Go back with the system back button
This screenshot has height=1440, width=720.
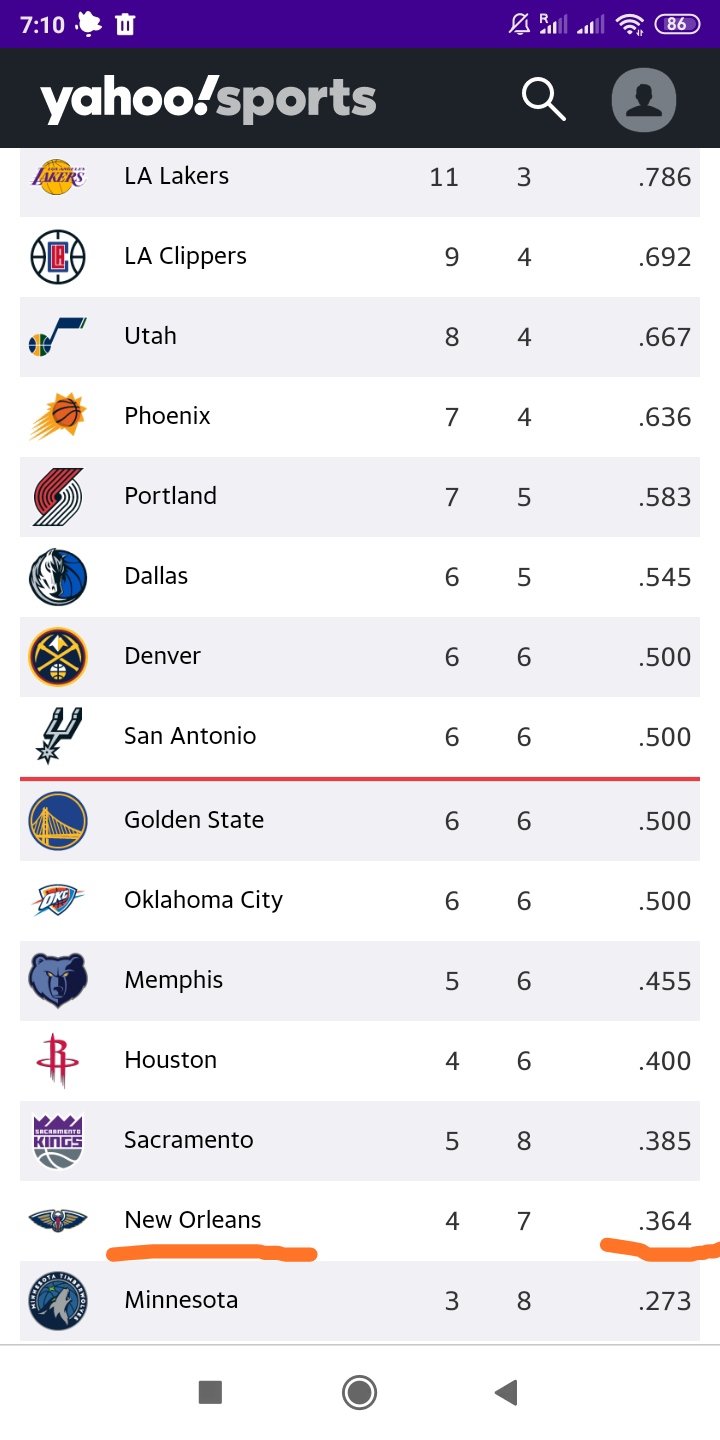[507, 1392]
